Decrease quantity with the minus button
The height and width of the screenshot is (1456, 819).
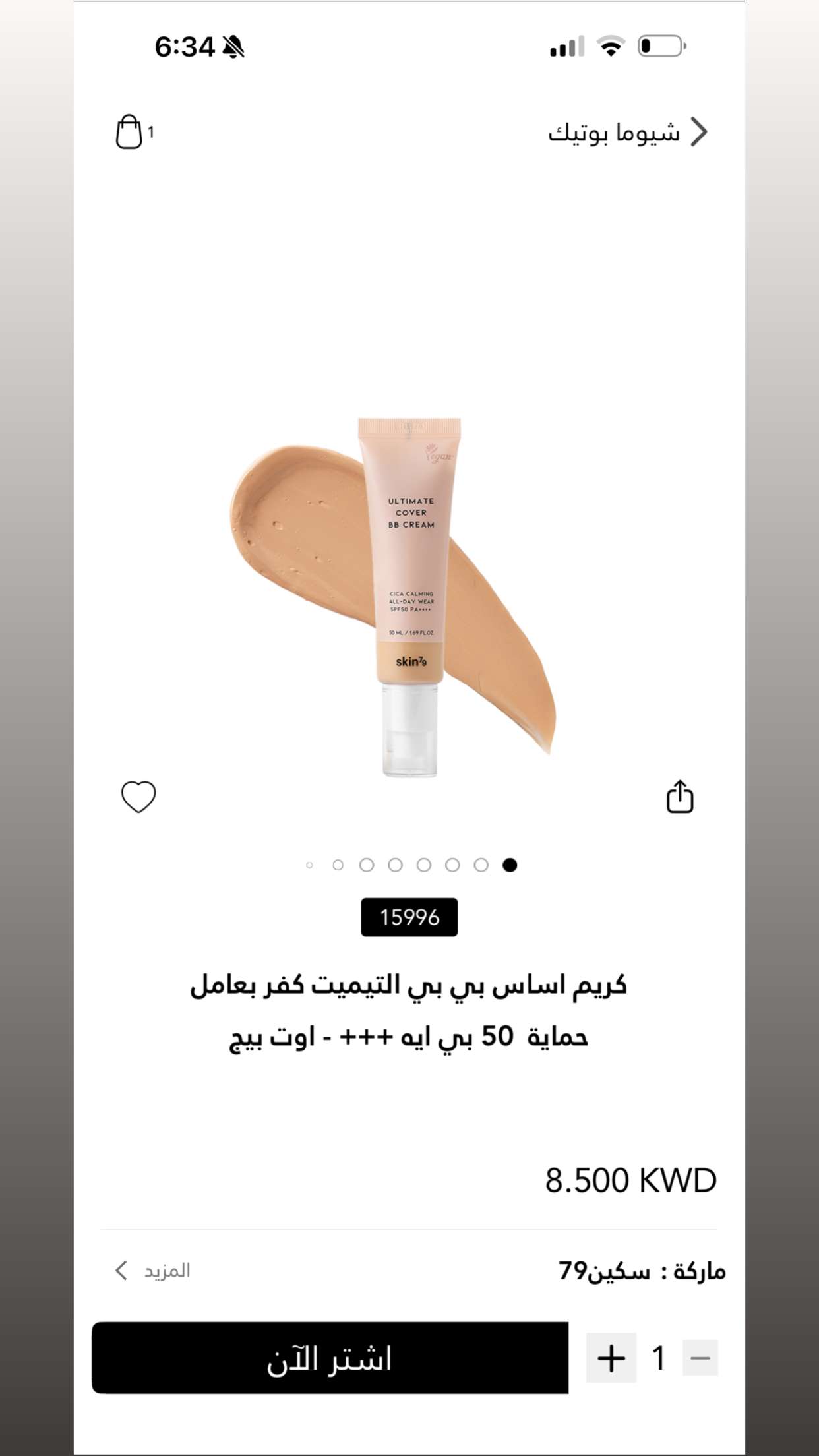point(700,1358)
